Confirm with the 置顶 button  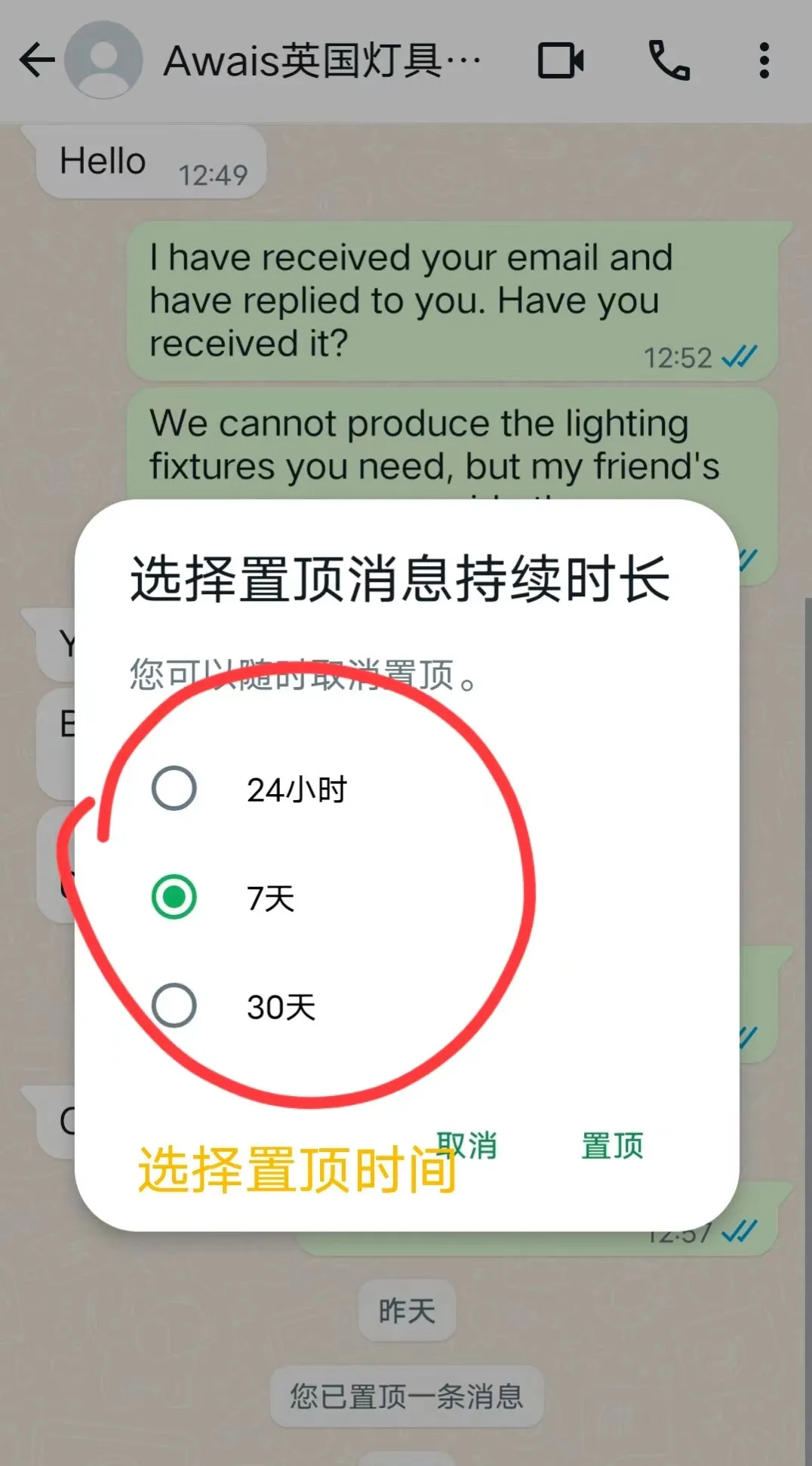(x=612, y=1145)
